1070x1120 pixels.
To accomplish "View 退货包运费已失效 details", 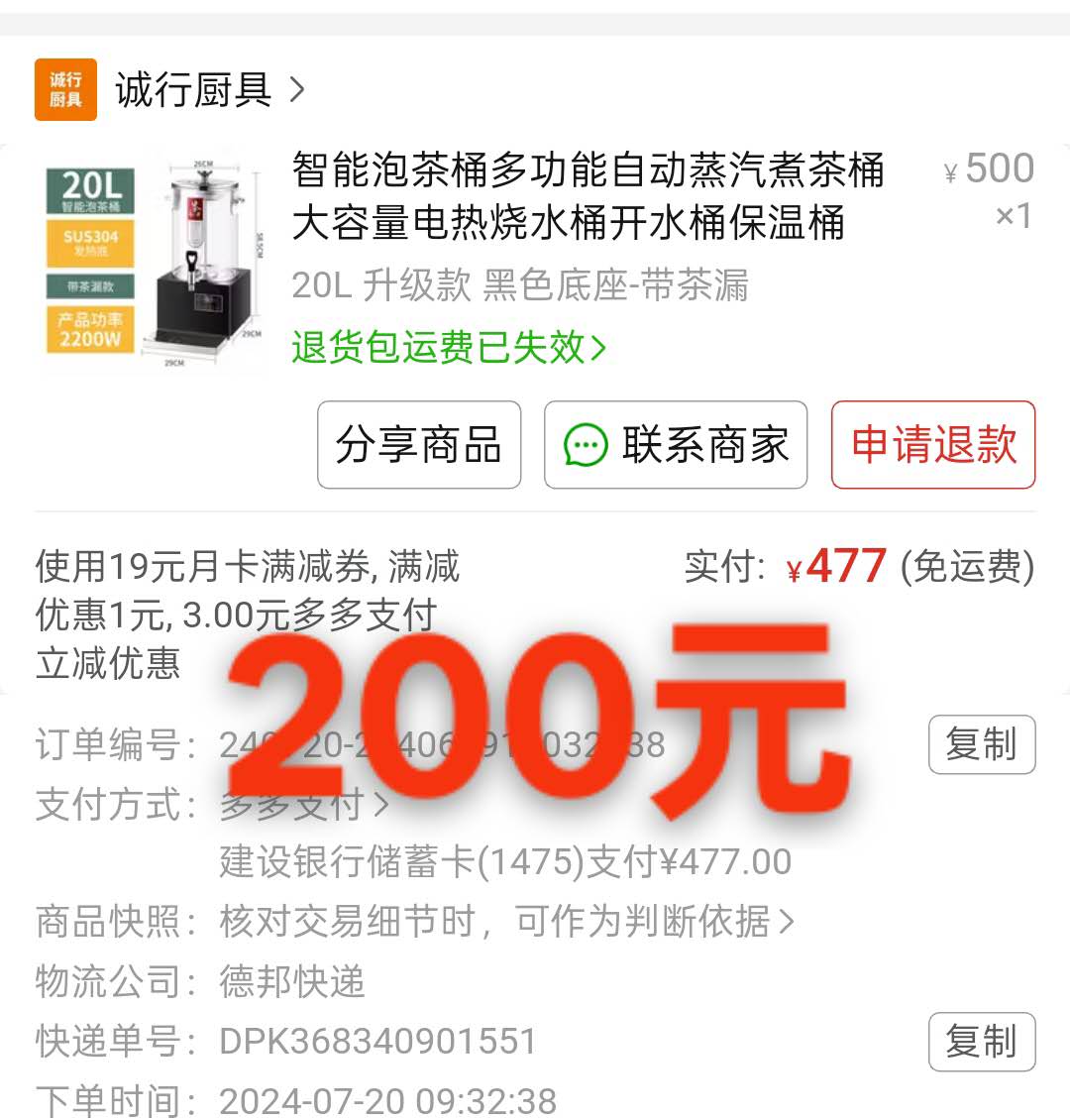I will (448, 348).
